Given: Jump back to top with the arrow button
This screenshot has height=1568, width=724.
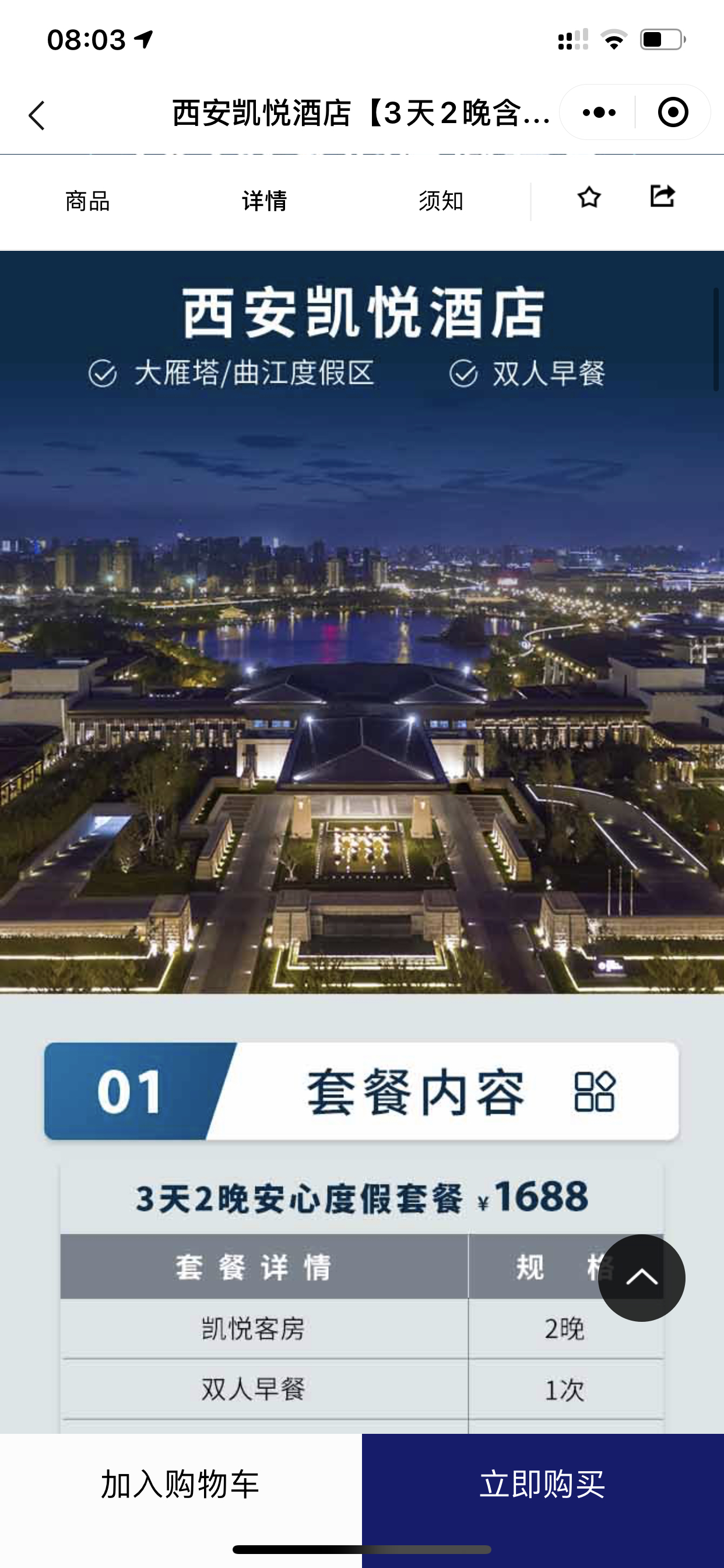Looking at the screenshot, I should pyautogui.click(x=641, y=1277).
